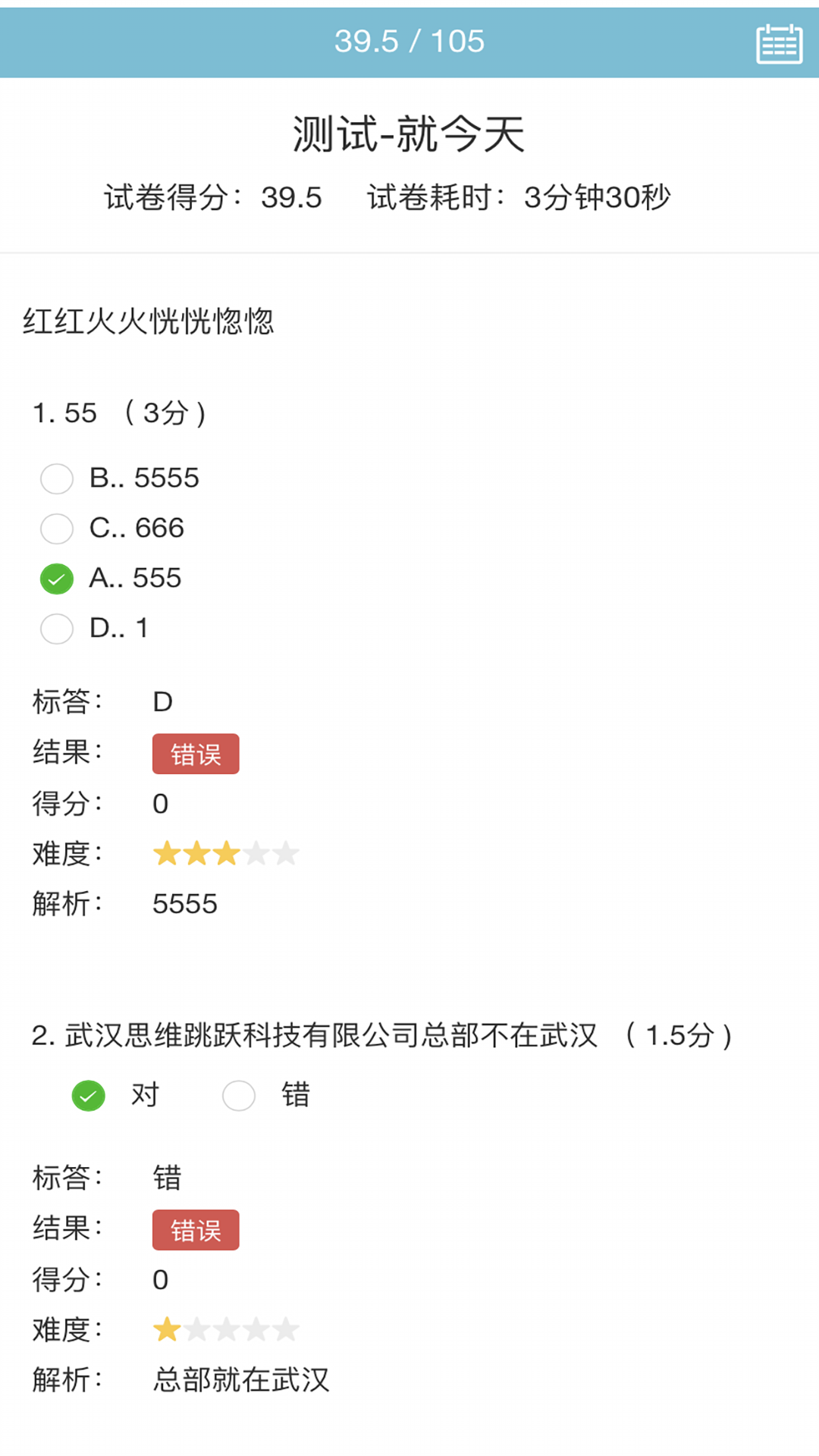Select option B.. 5555 in question 1
Viewport: 819px width, 1456px height.
pyautogui.click(x=57, y=479)
